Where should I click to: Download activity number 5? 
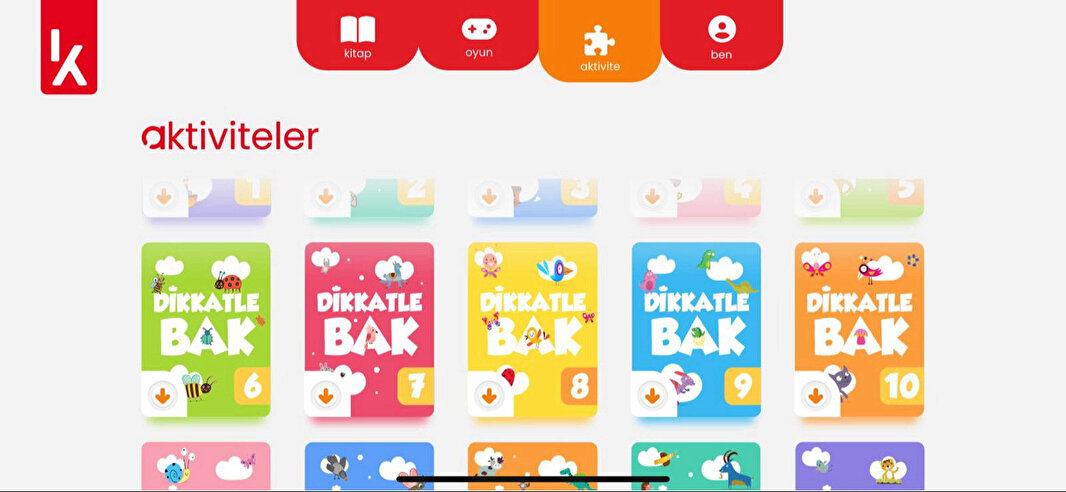tap(816, 196)
